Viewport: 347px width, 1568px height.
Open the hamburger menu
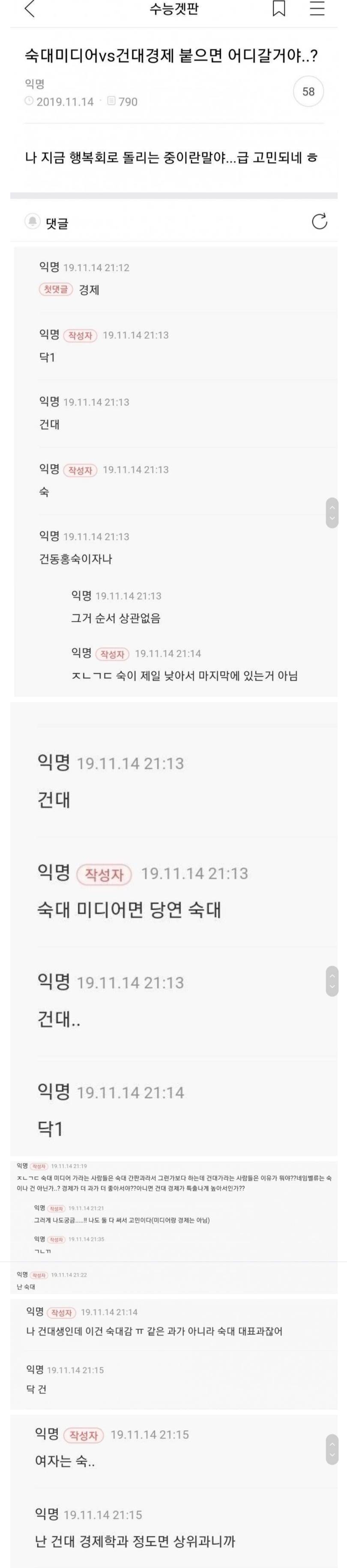point(317,9)
